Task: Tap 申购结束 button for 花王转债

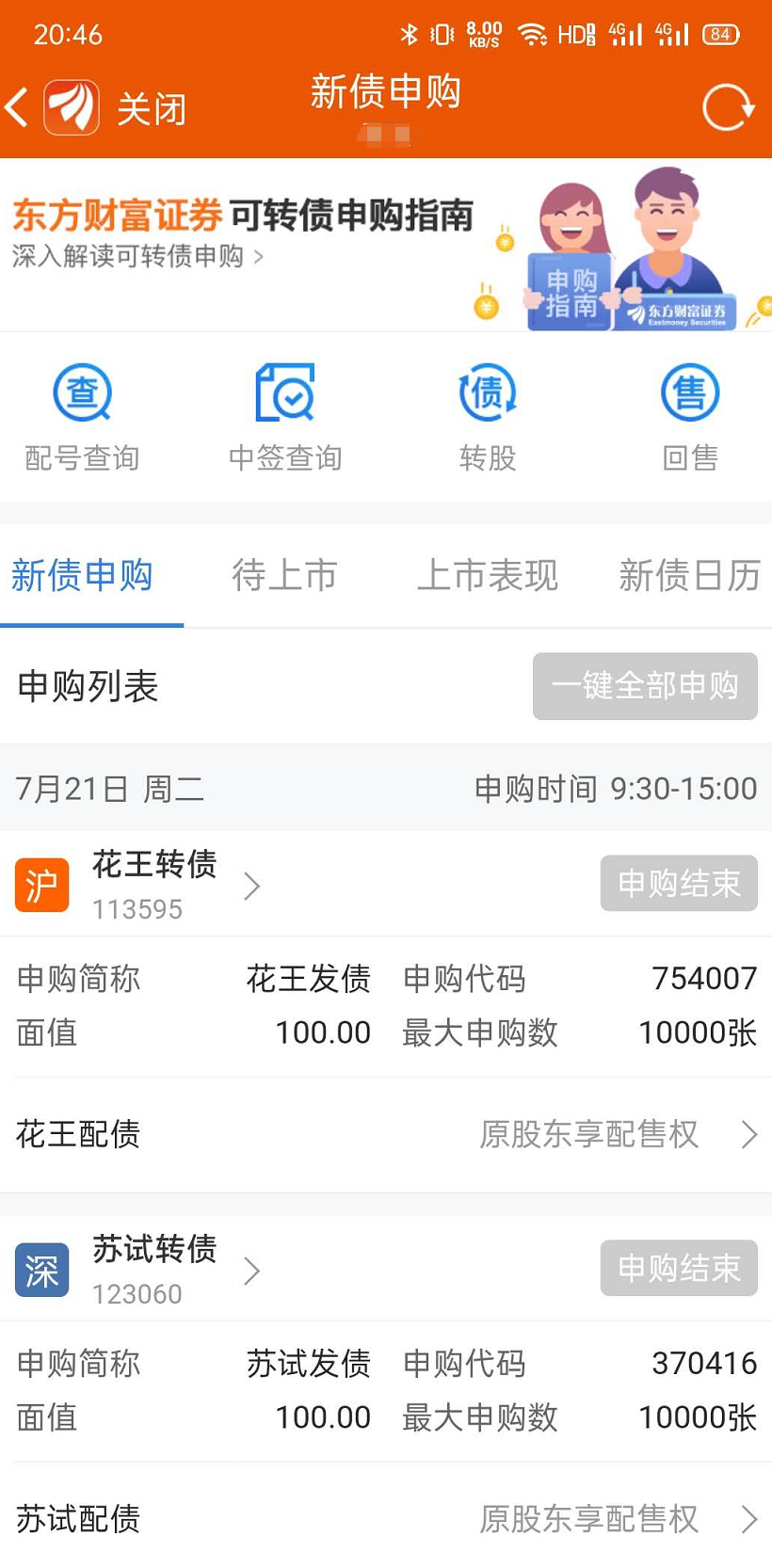Action: point(679,883)
